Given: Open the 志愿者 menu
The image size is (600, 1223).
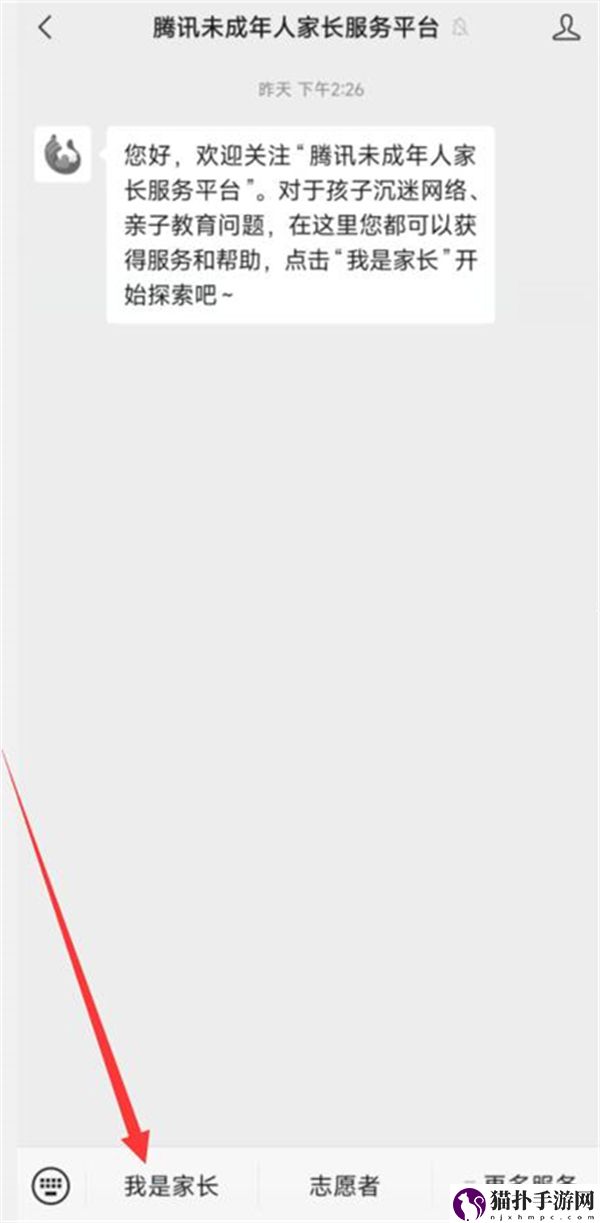Looking at the screenshot, I should 344,1186.
